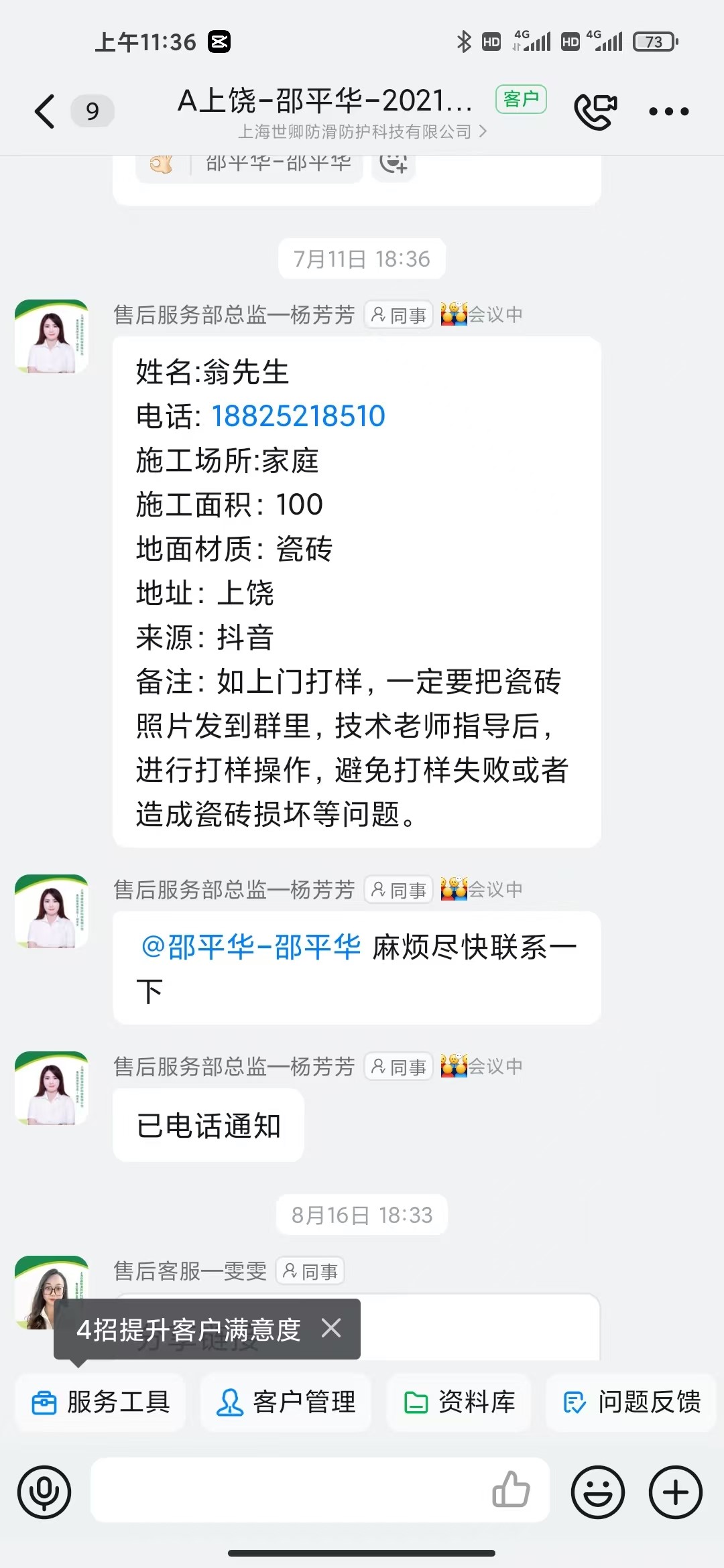
Task: Tap phone number 18825218510
Action: [x=298, y=416]
